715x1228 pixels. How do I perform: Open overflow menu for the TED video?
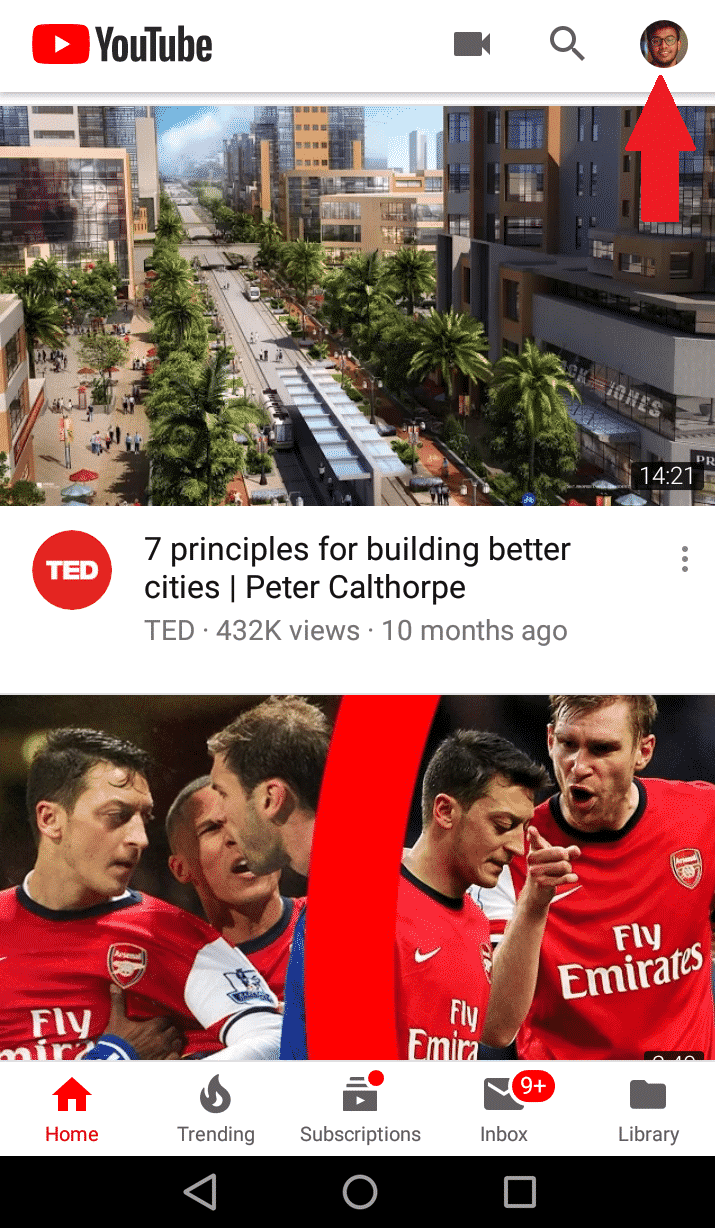coord(685,559)
